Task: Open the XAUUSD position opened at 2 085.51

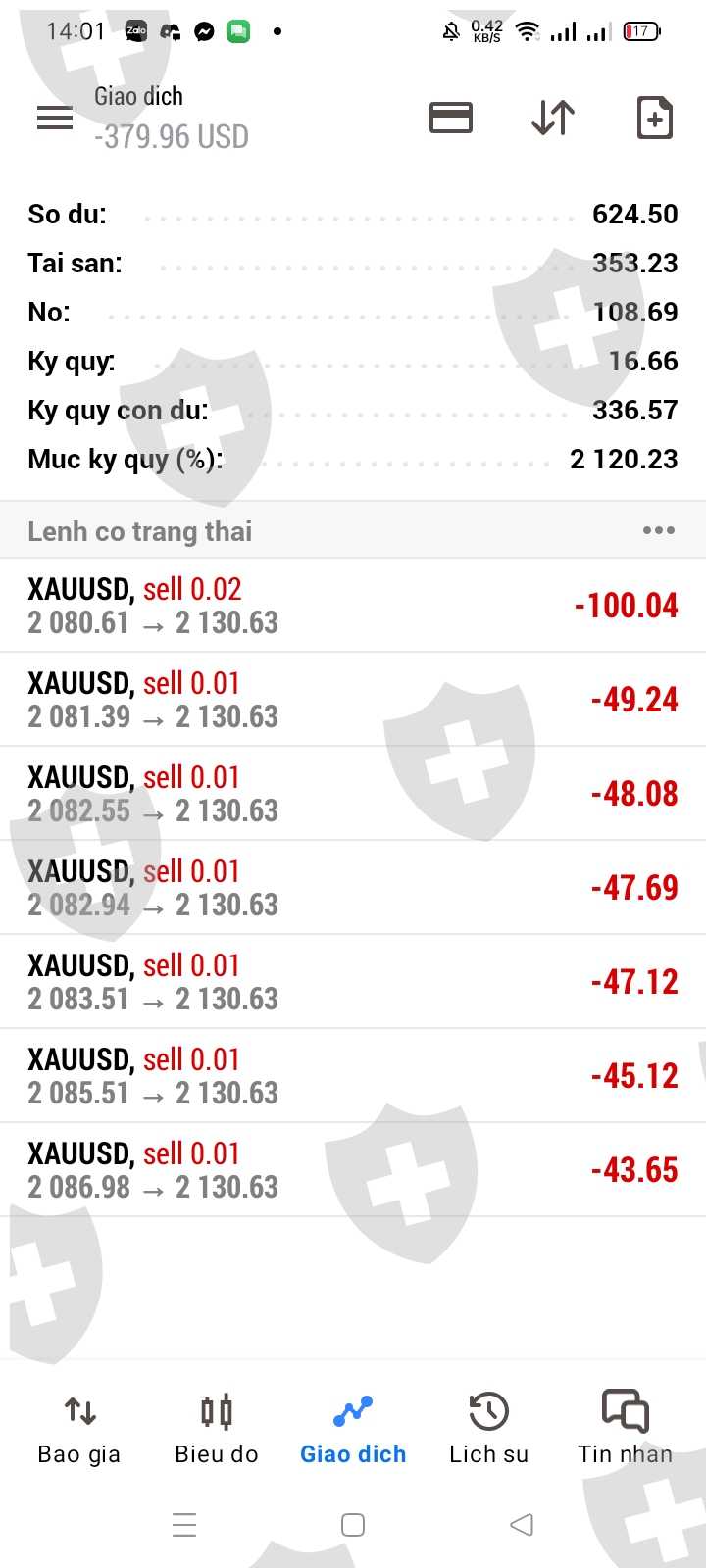Action: point(353,1076)
